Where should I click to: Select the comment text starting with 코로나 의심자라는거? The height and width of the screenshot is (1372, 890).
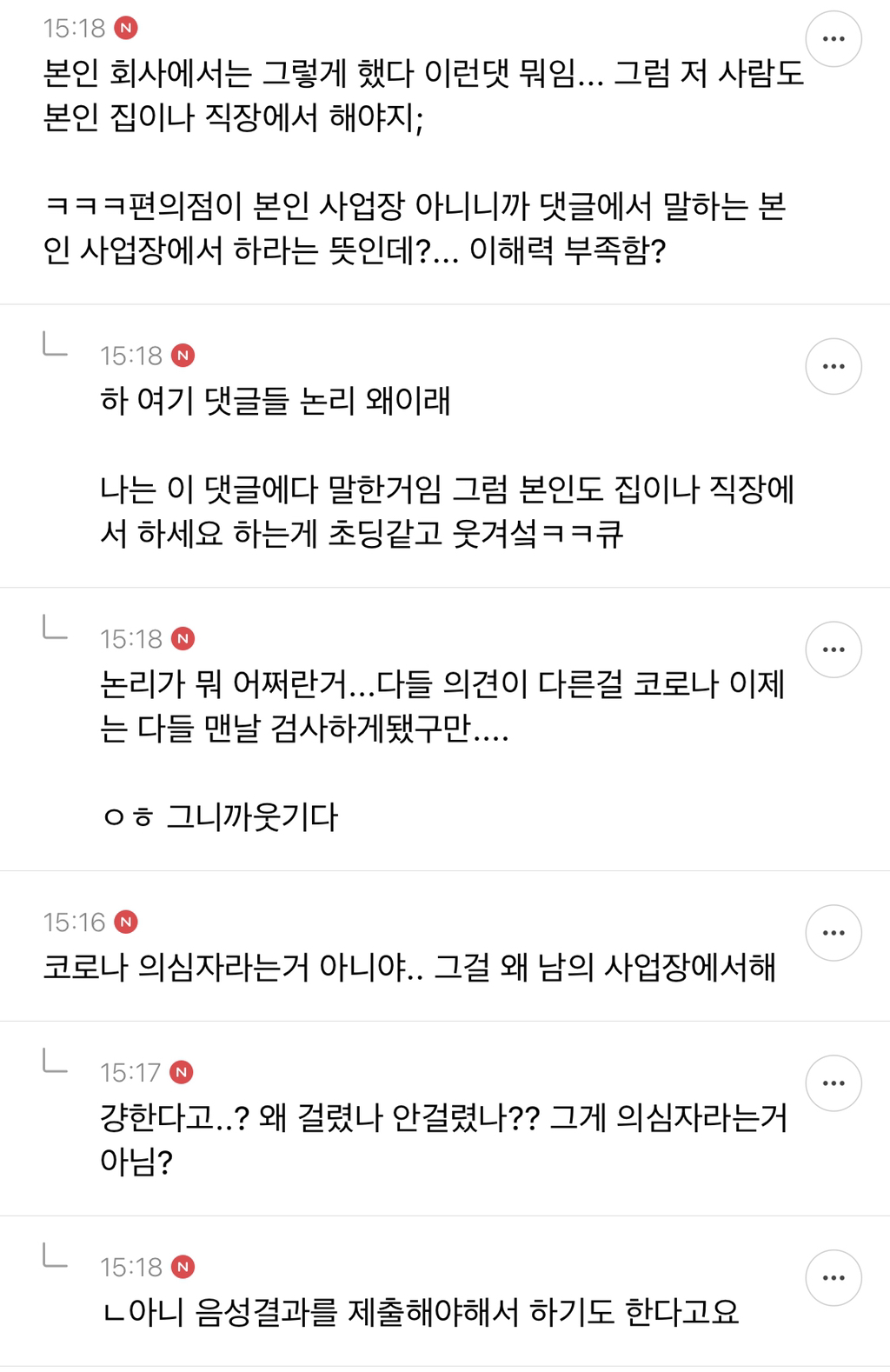[x=413, y=967]
